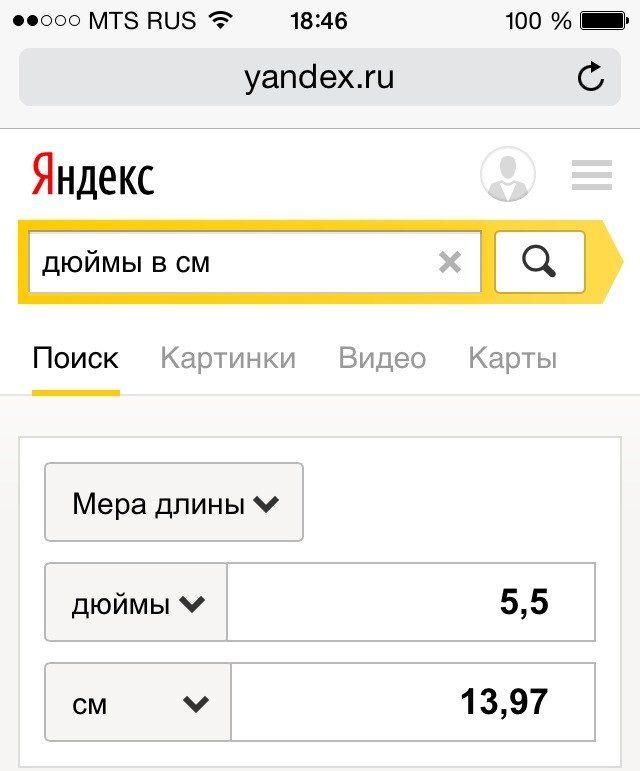640x771 pixels.
Task: Switch to the Карты tab
Action: pyautogui.click(x=512, y=358)
